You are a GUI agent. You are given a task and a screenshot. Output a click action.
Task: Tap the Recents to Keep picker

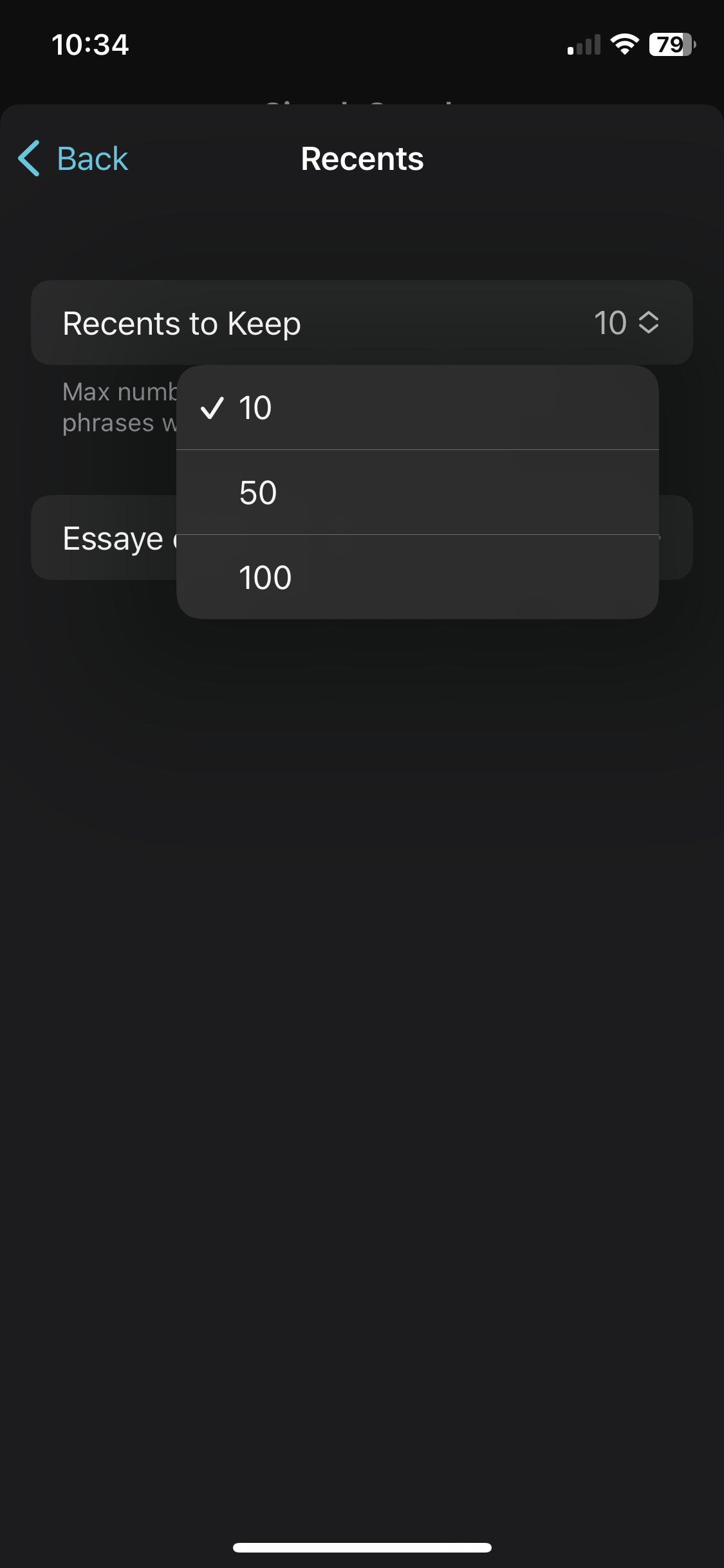(x=362, y=322)
